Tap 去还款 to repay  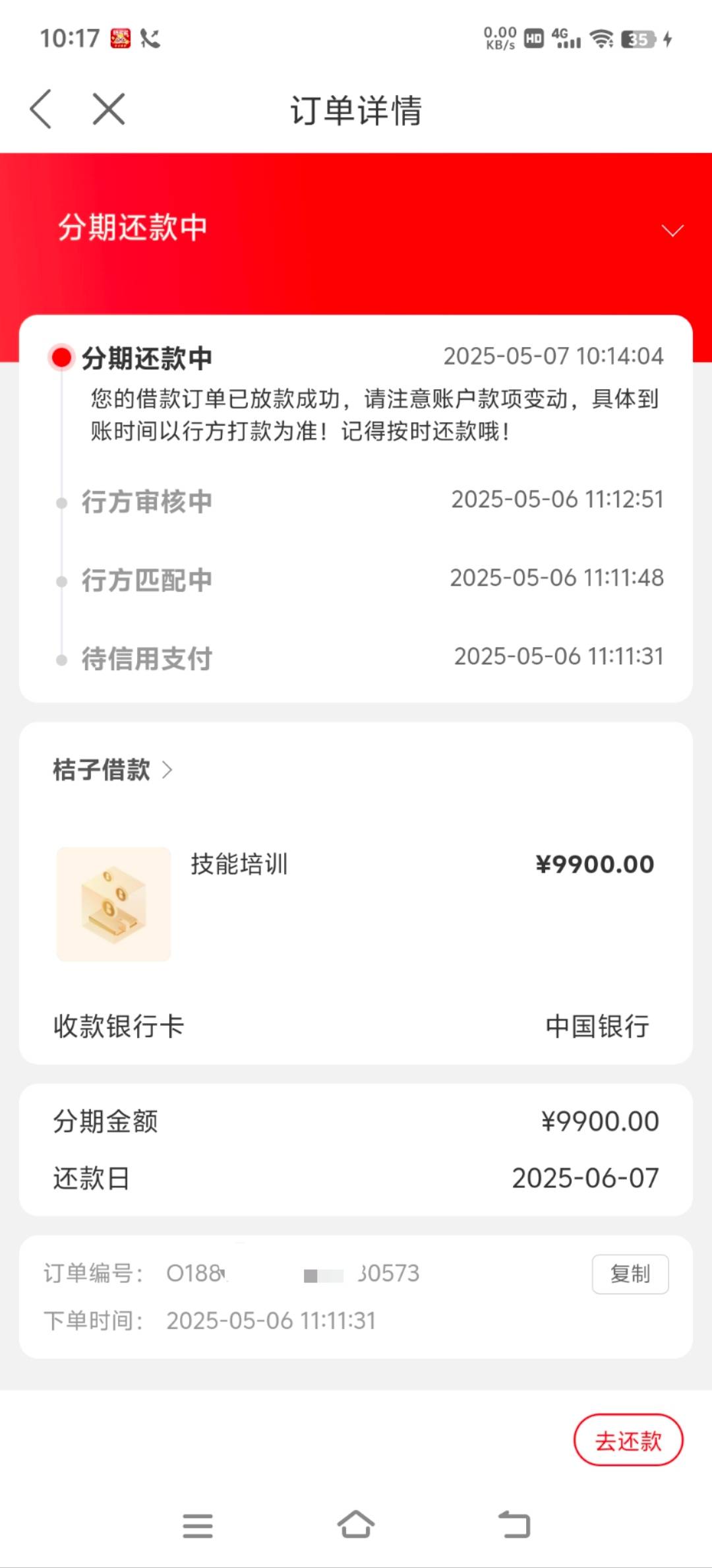click(628, 1440)
